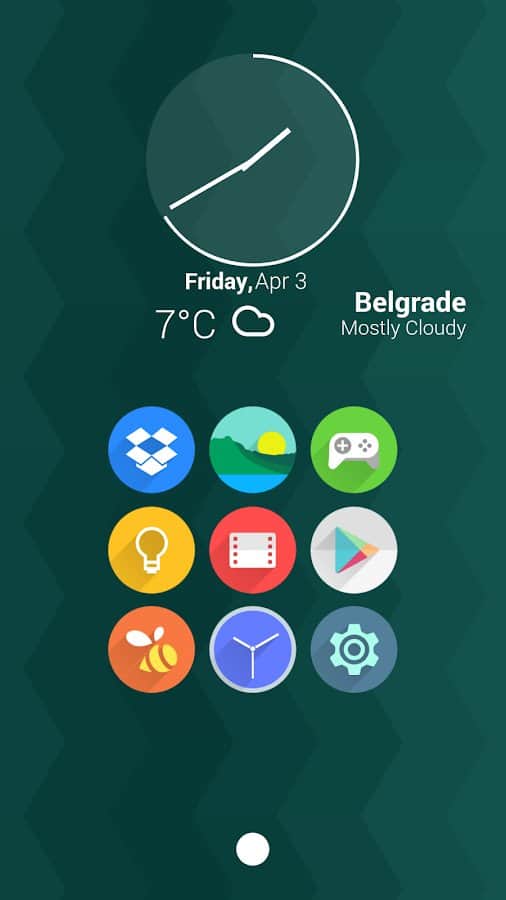The height and width of the screenshot is (900, 506).
Task: Open the Settings gear app
Action: point(354,650)
